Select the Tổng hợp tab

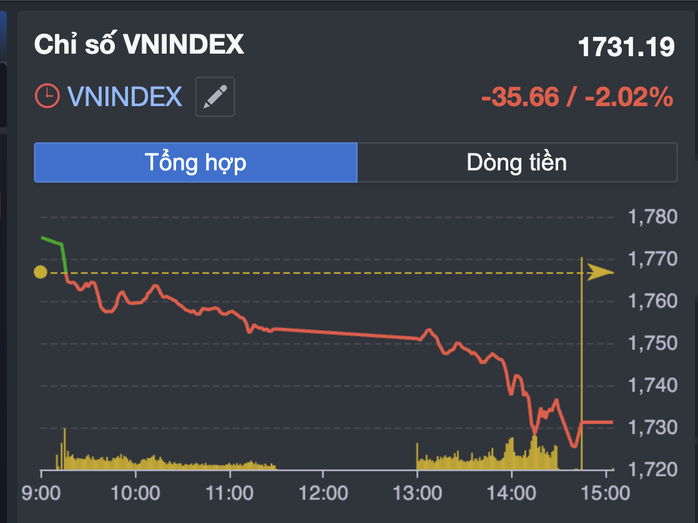(196, 162)
